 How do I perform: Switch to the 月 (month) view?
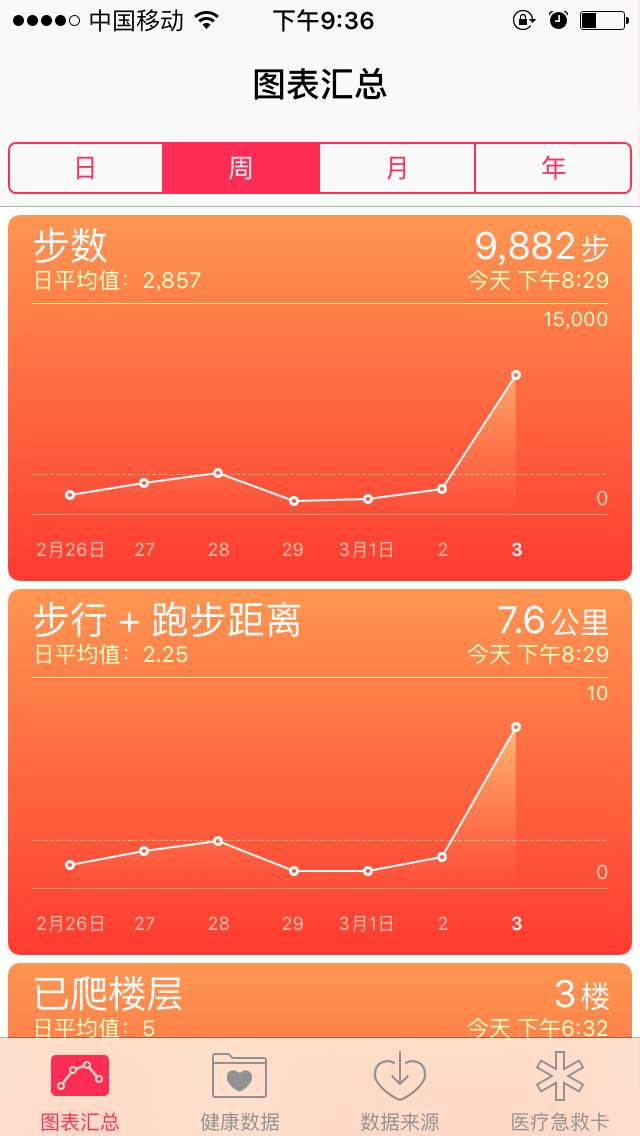coord(397,168)
